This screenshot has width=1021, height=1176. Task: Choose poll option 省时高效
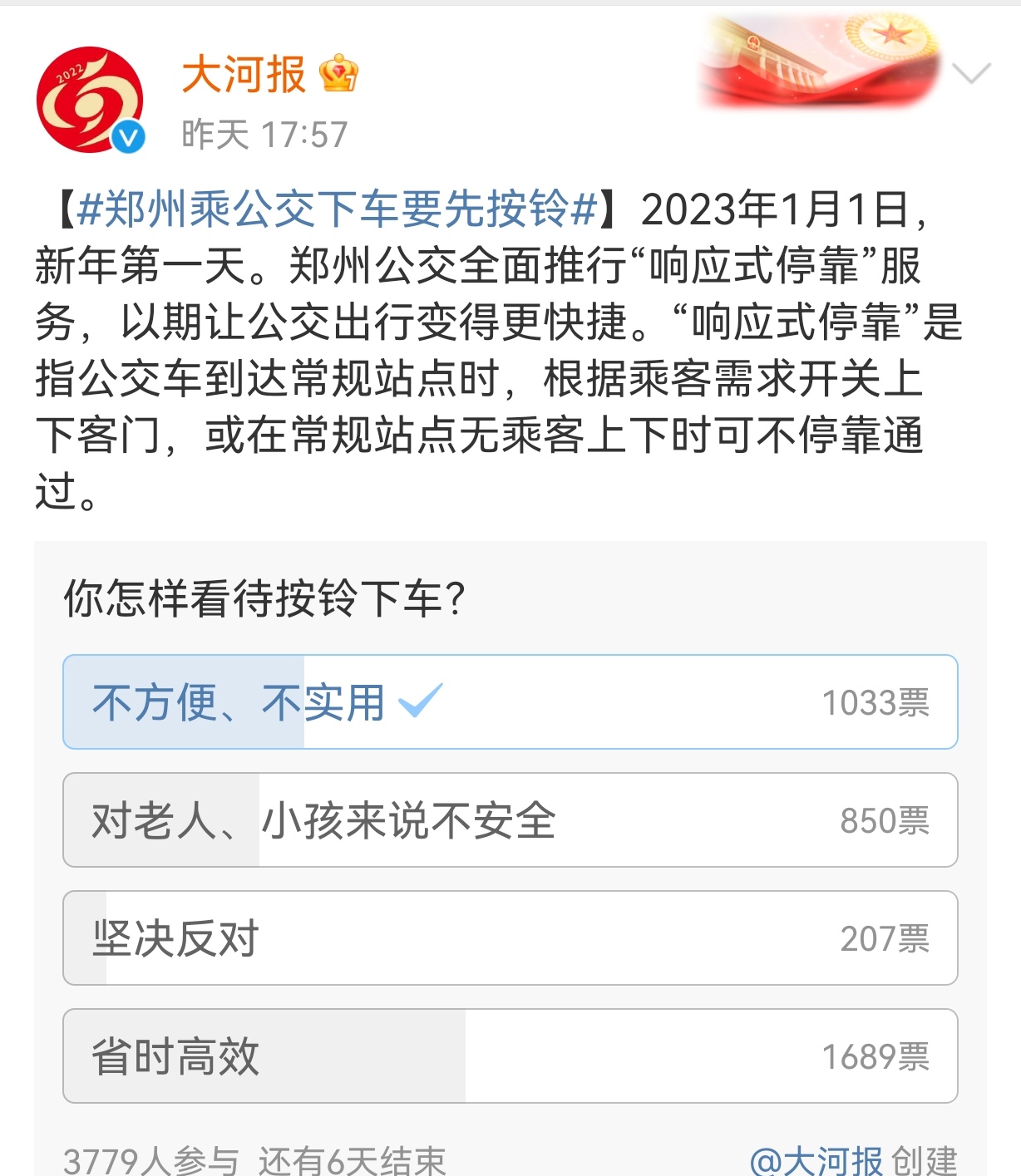click(x=510, y=1056)
